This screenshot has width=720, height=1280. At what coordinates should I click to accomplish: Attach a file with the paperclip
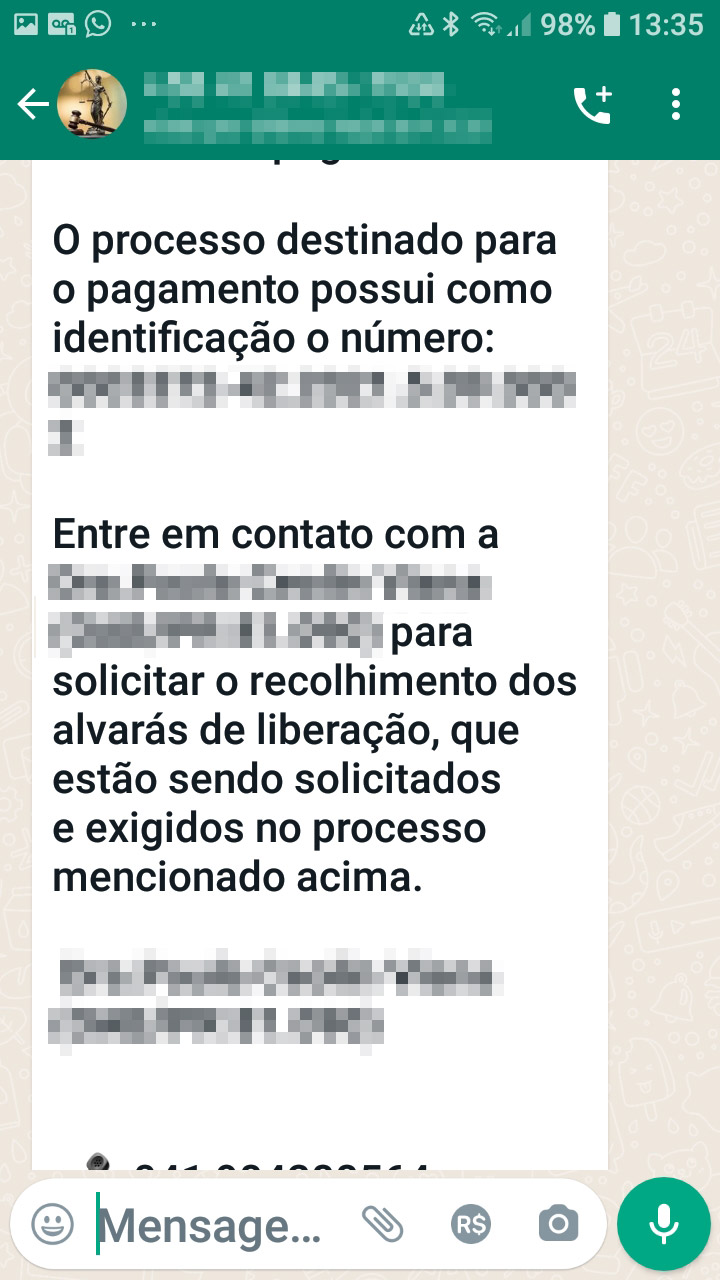pyautogui.click(x=382, y=1224)
